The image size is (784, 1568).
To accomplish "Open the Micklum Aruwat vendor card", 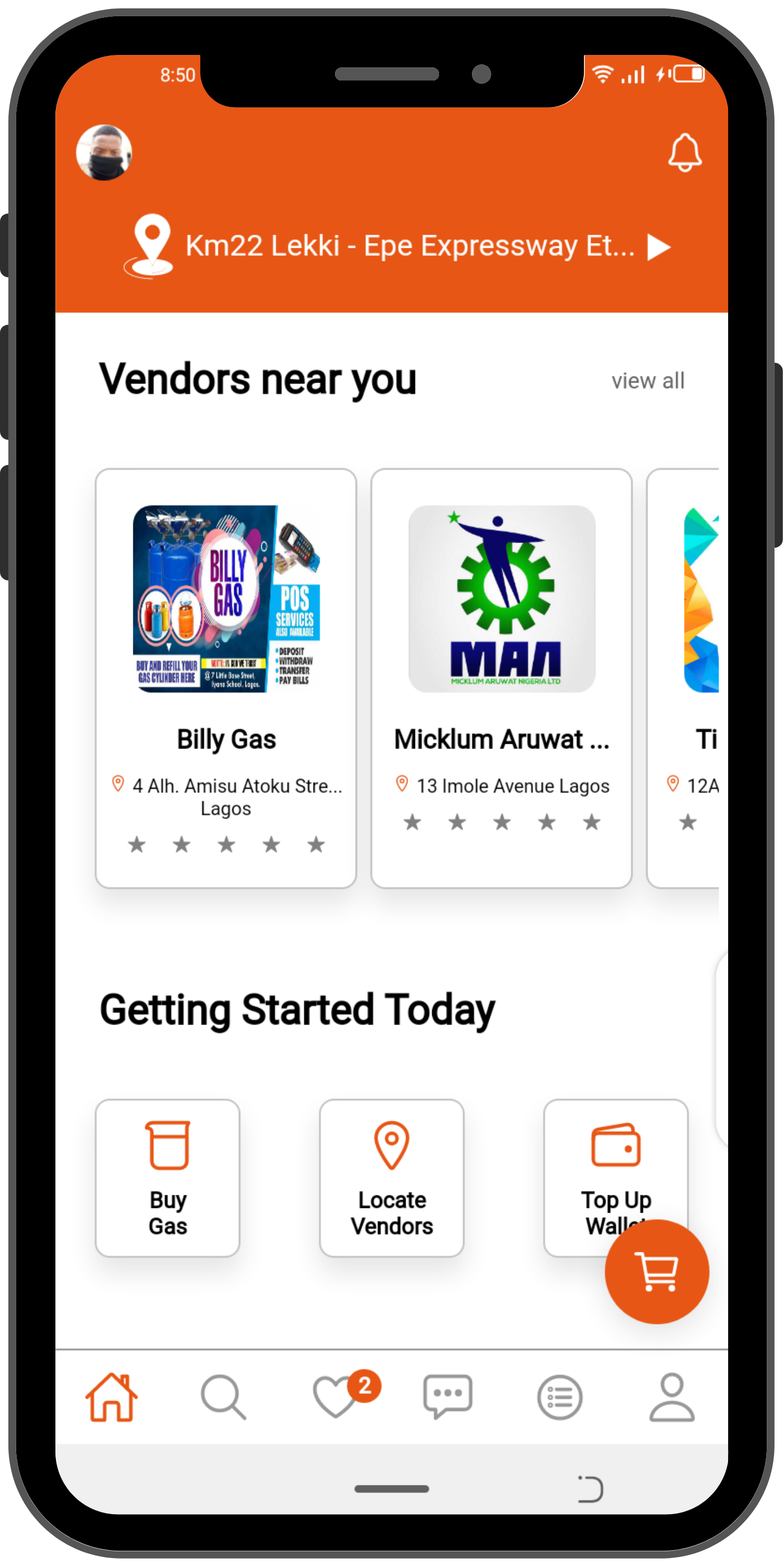I will point(501,677).
